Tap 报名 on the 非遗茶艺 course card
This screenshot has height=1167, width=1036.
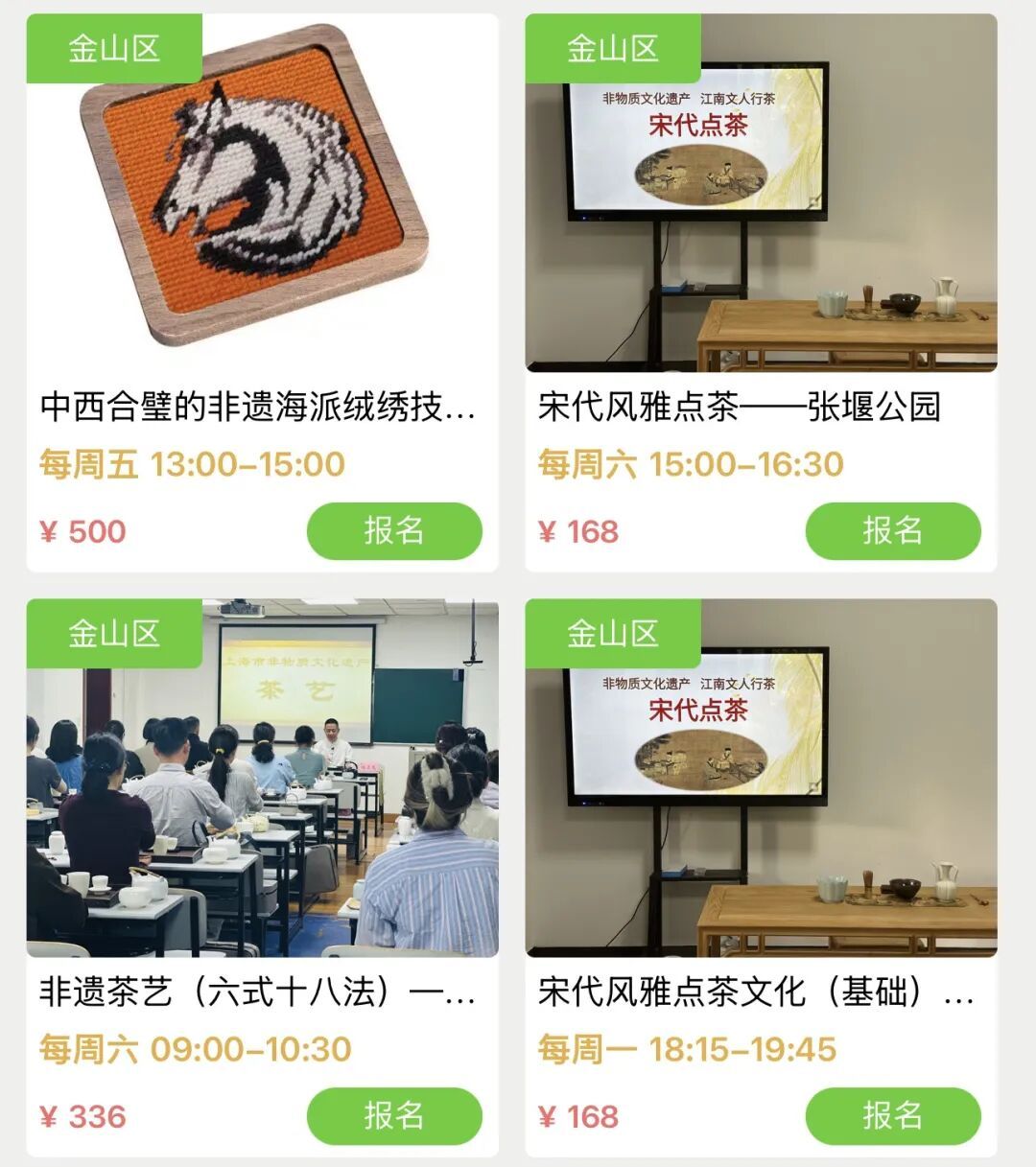[394, 1116]
